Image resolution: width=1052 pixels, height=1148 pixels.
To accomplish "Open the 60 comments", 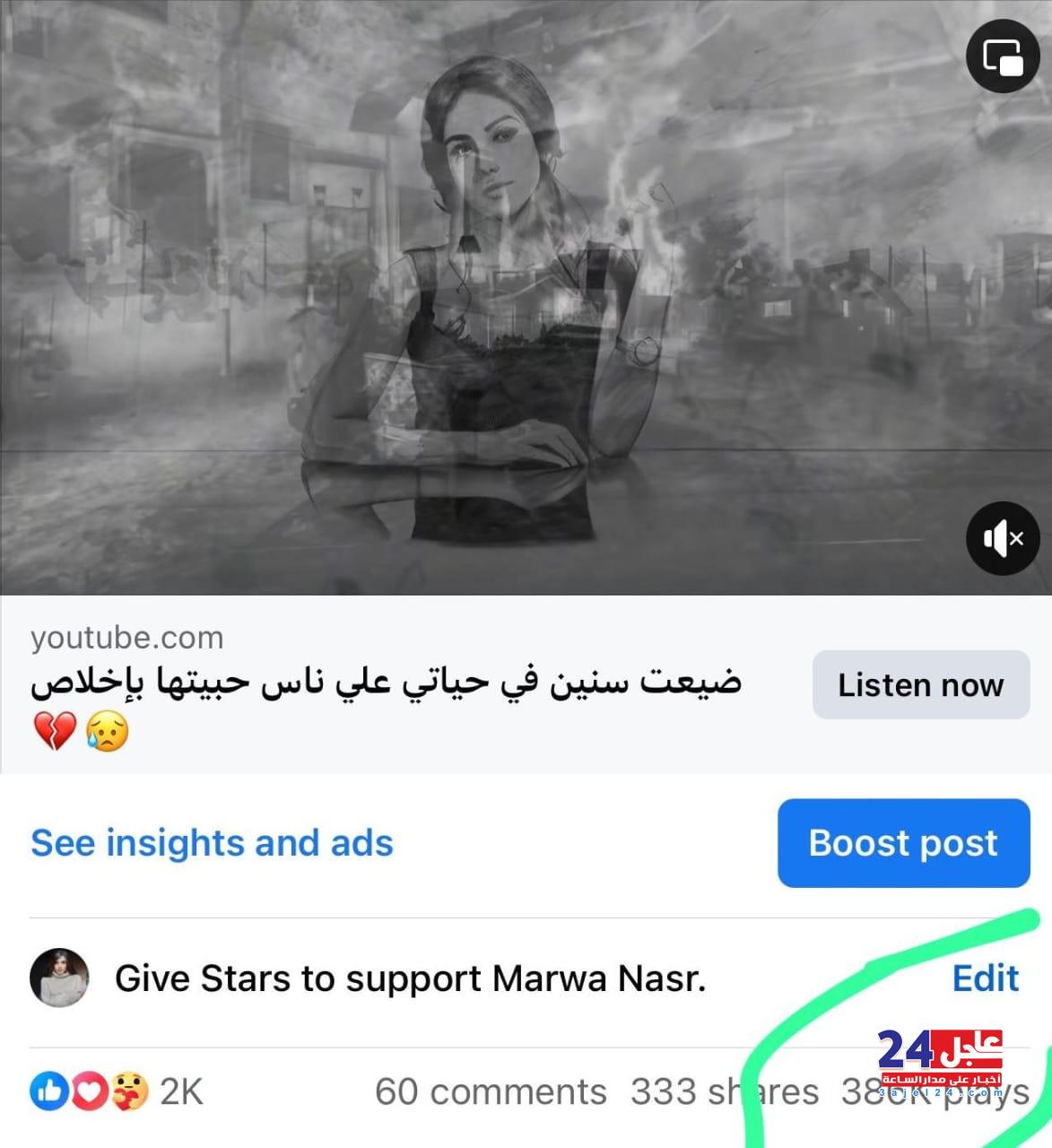I will (x=491, y=1091).
